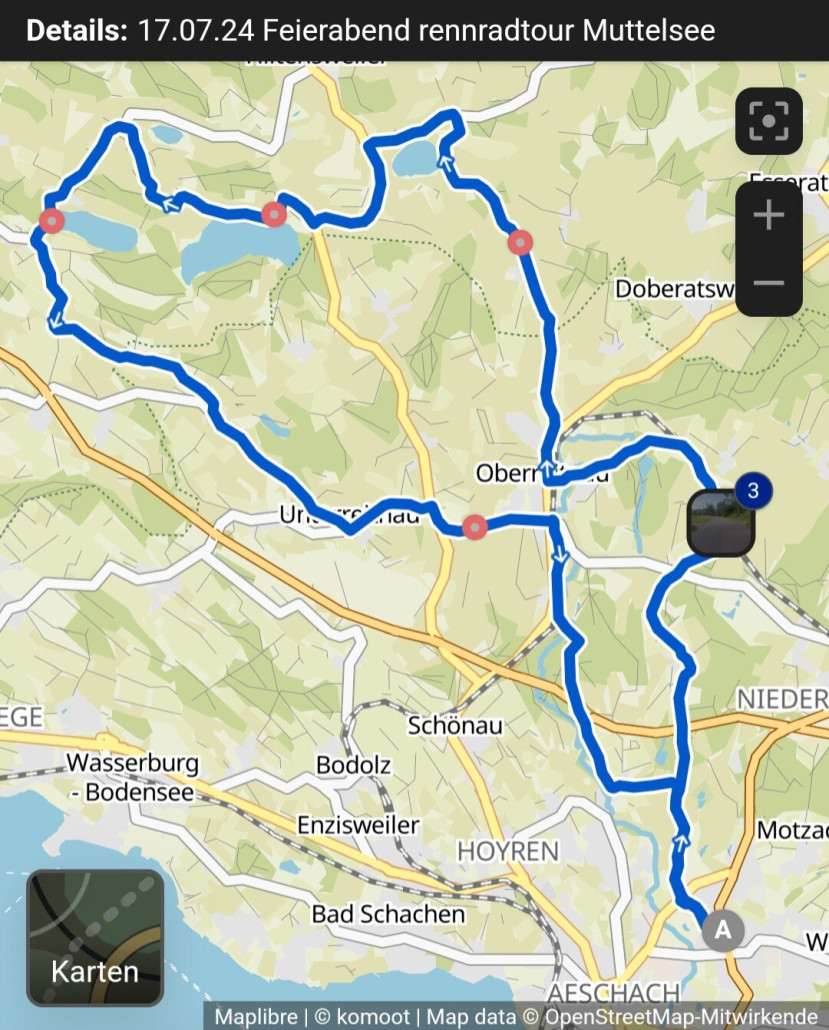Screen dimensions: 829x1030
Task: Click the waypoint marker between the northern lakes
Action: point(274,213)
